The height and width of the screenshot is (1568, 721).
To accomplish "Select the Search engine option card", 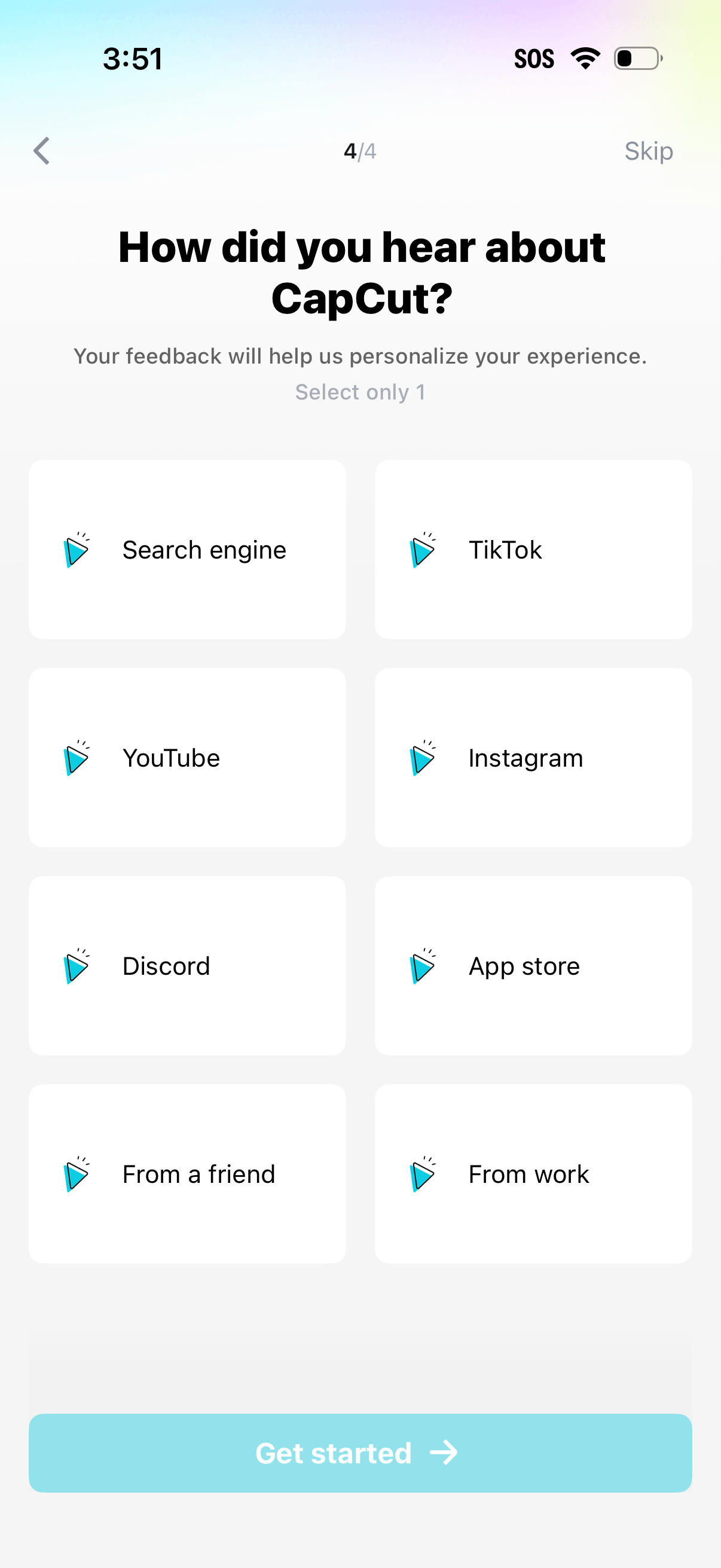I will [x=187, y=549].
